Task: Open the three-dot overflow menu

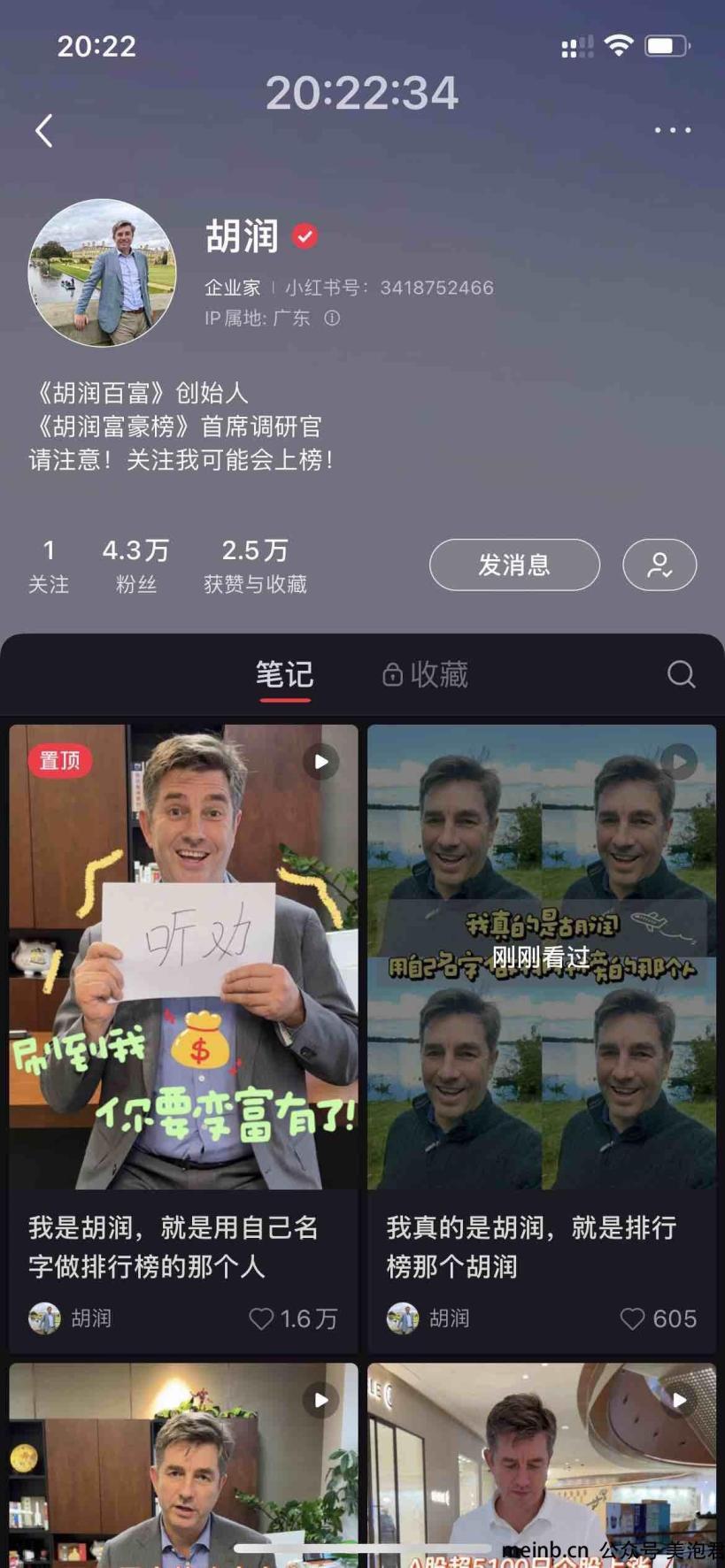Action: point(672,130)
